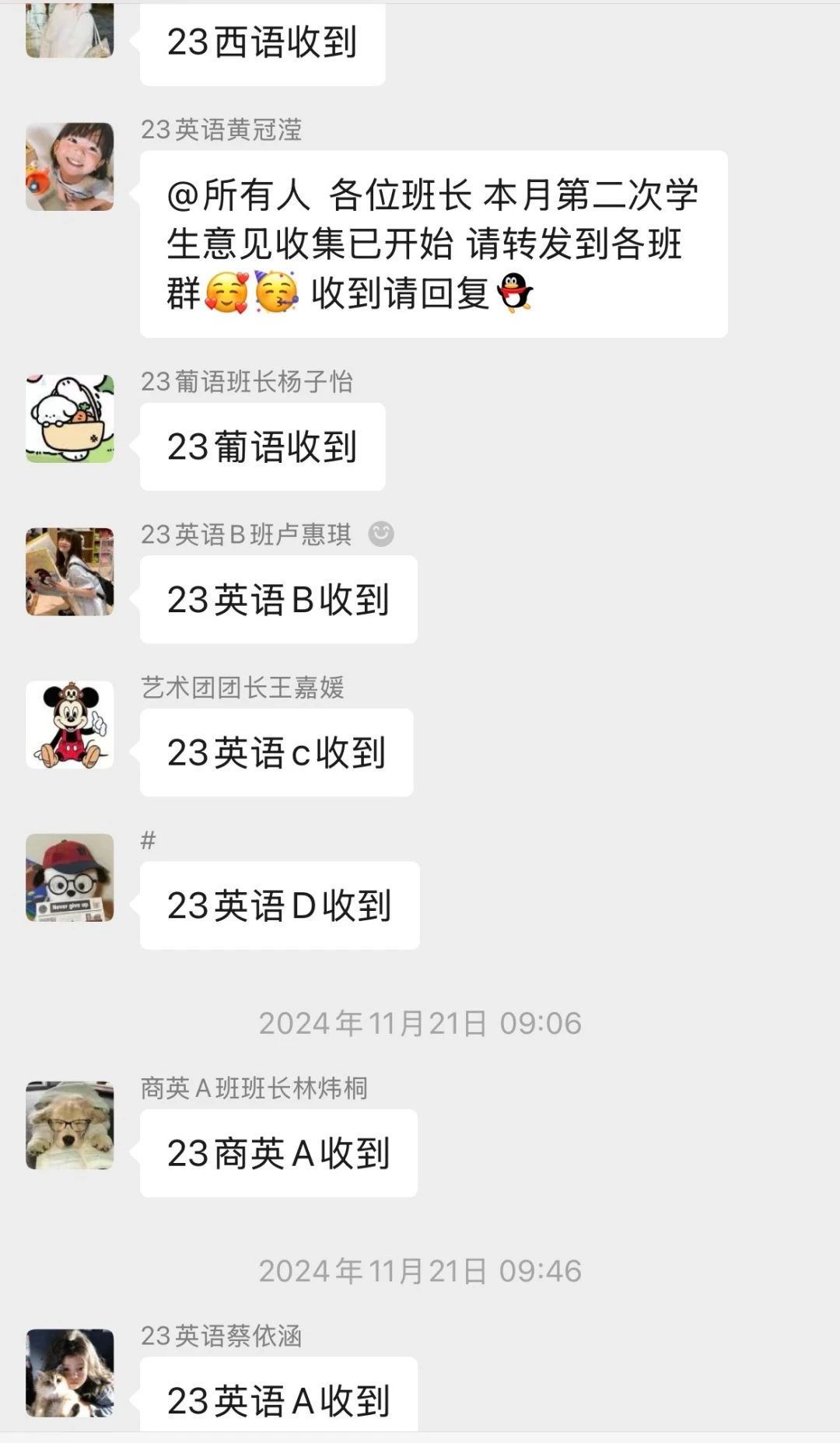This screenshot has width=840, height=1443.
Task: Open the avatar of the user named #
Action: coord(70,877)
